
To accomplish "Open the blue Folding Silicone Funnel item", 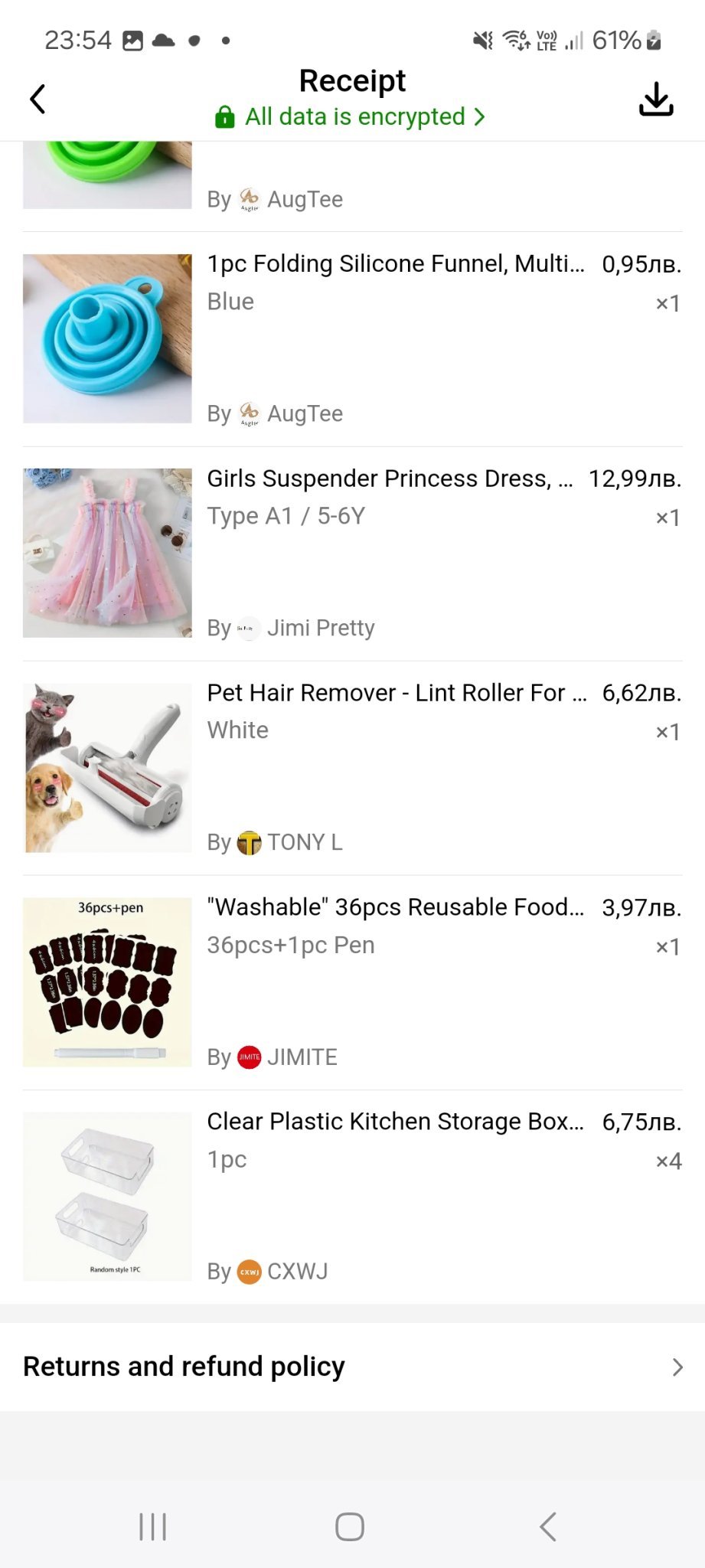I will [x=395, y=264].
